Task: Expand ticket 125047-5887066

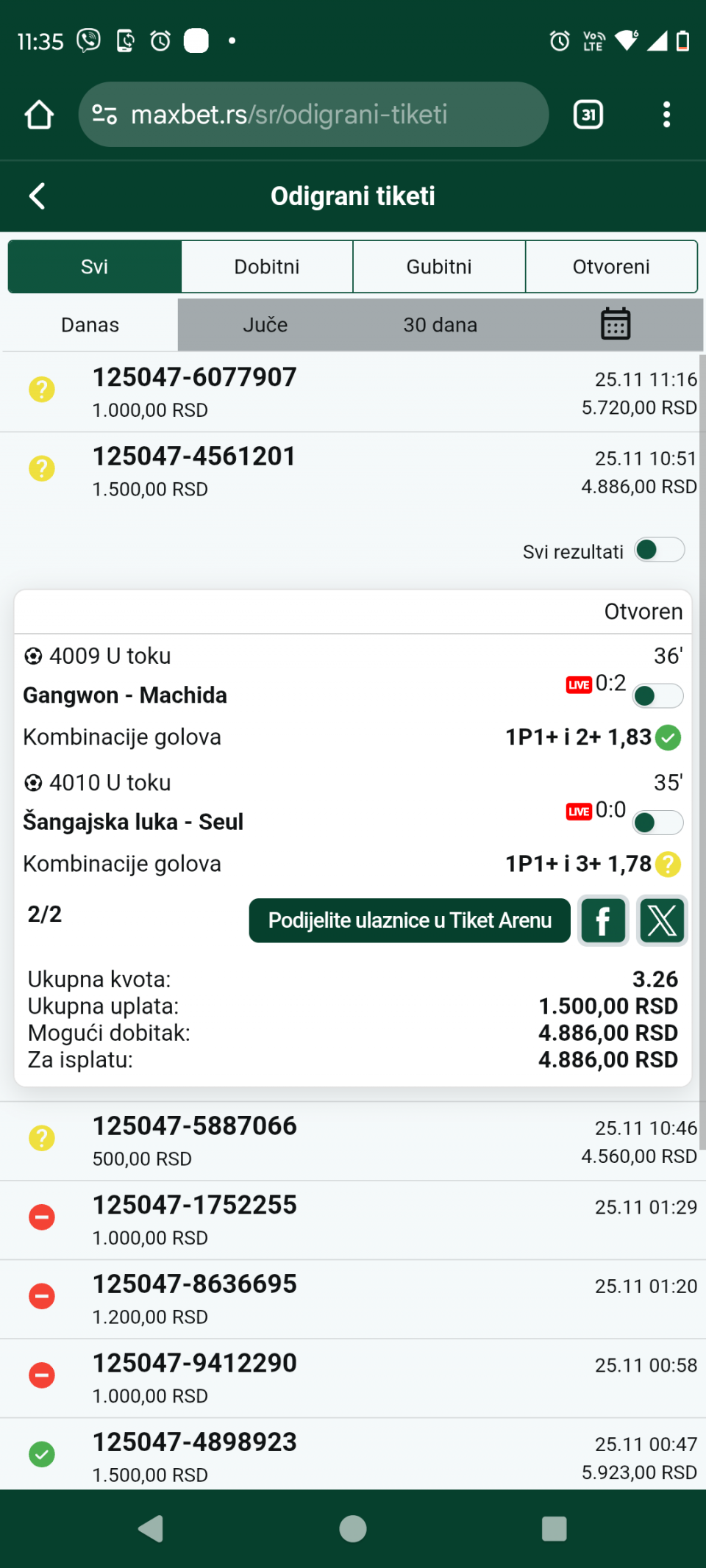Action: 353,1141
